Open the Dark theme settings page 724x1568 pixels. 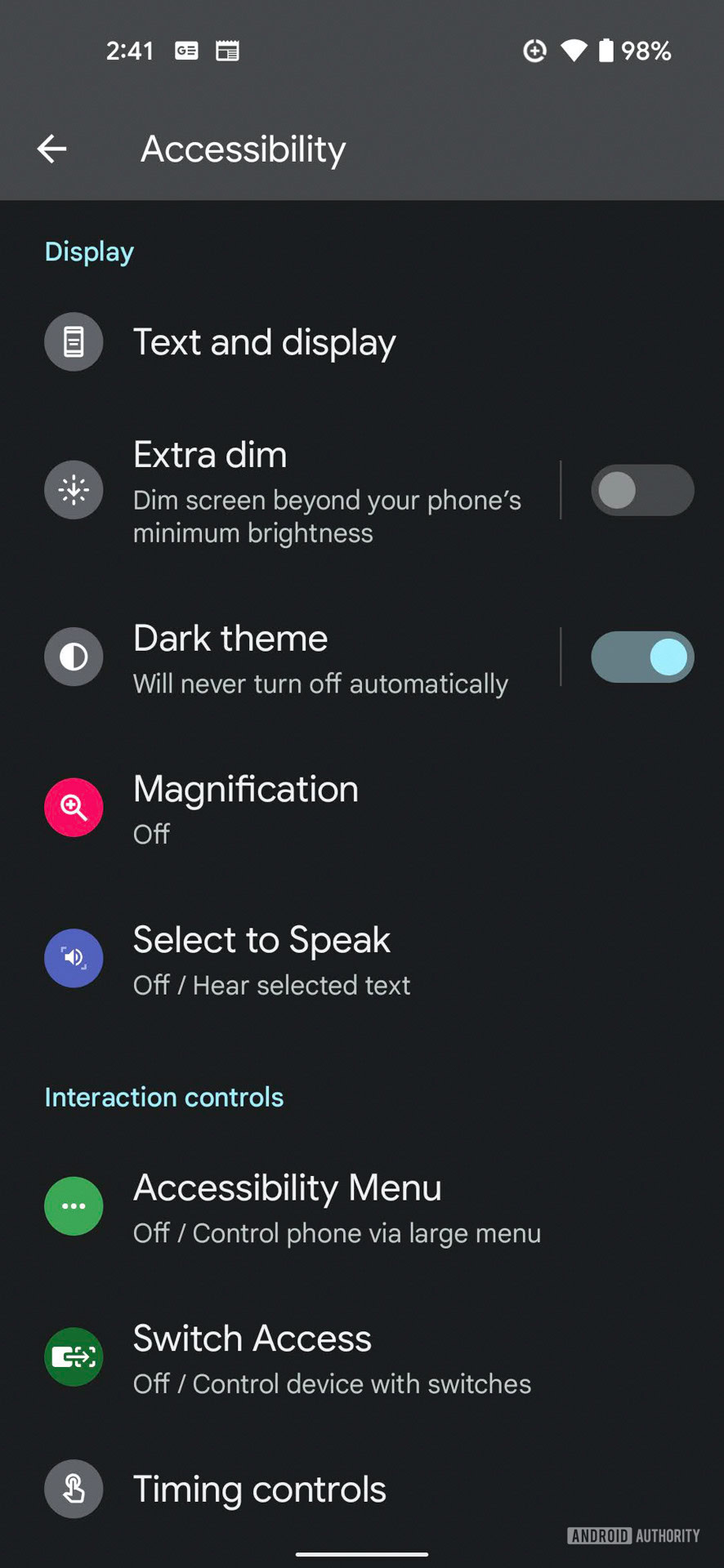320,657
